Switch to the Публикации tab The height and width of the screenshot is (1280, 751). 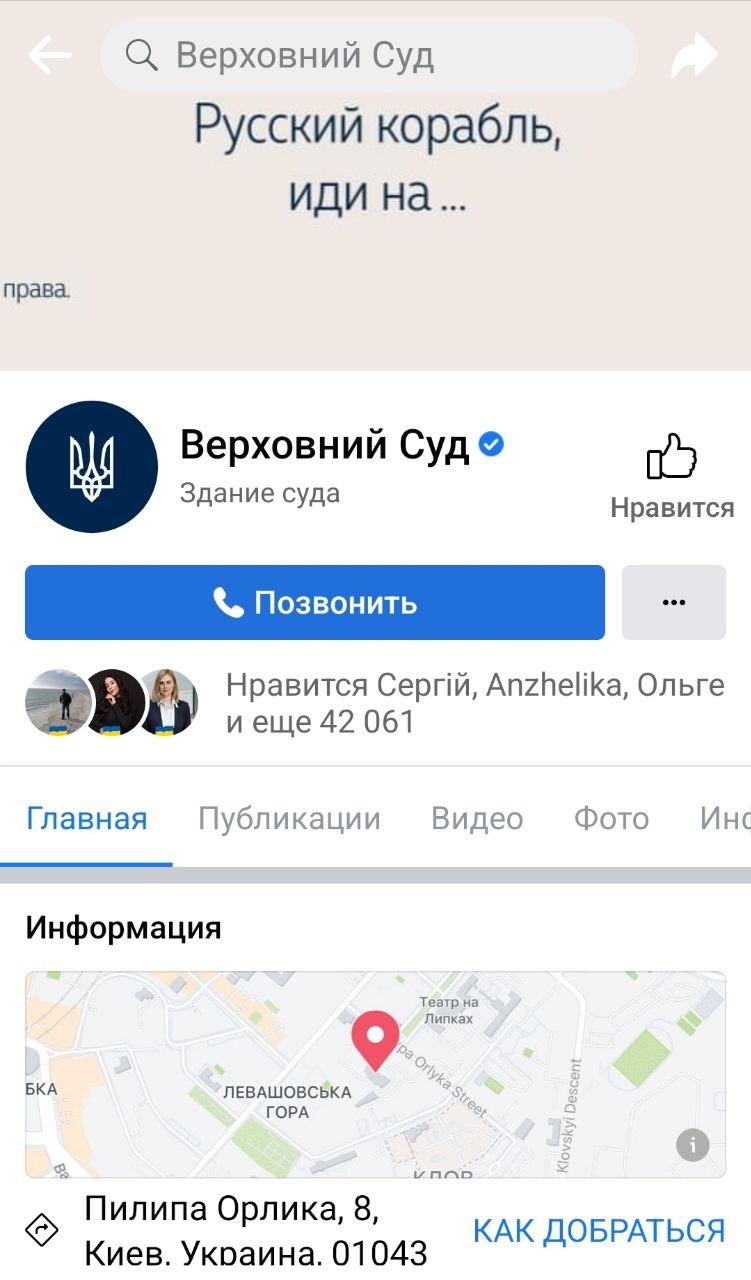289,818
